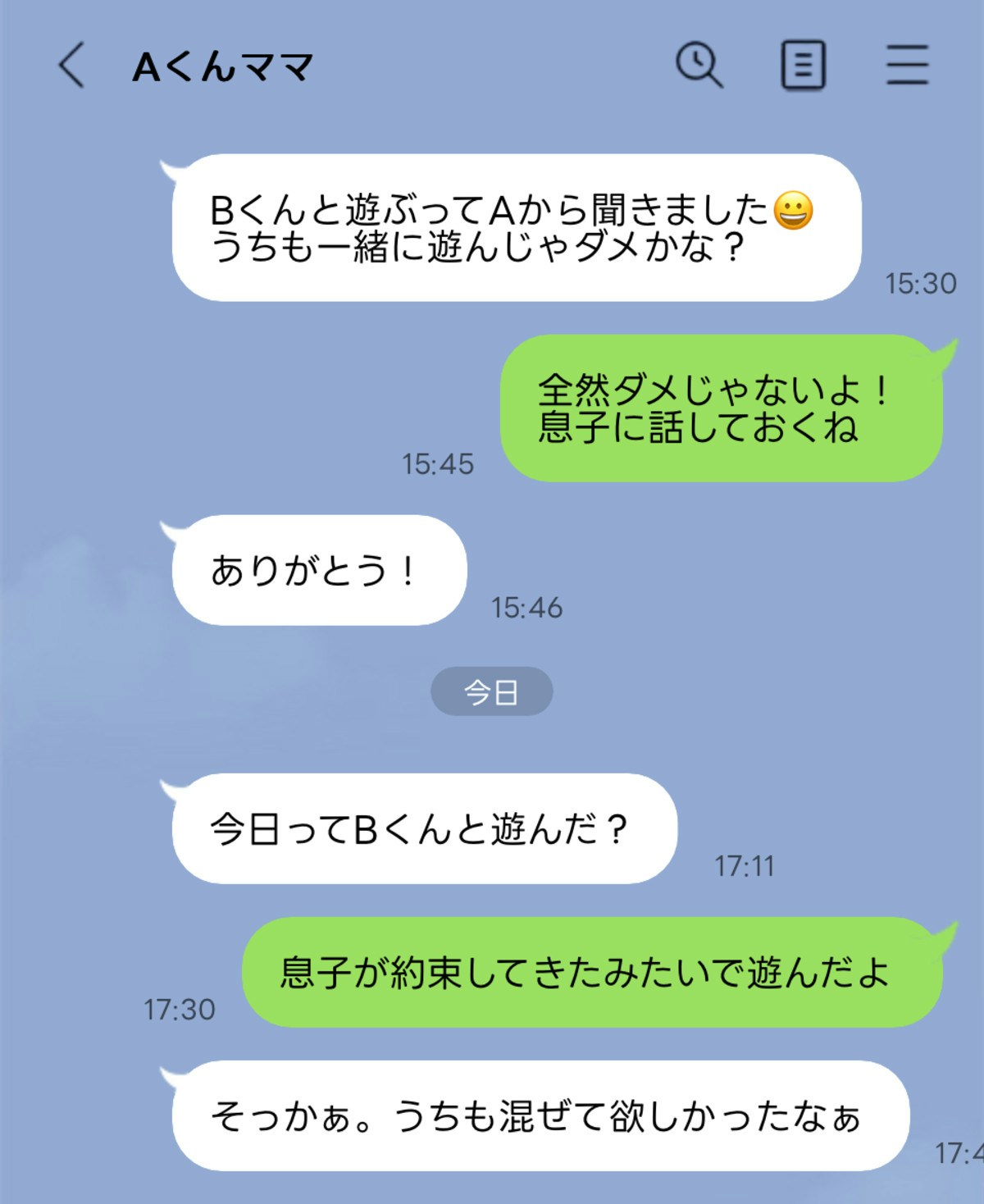The width and height of the screenshot is (984, 1204).
Task: Search messages in this chat
Action: (x=699, y=65)
